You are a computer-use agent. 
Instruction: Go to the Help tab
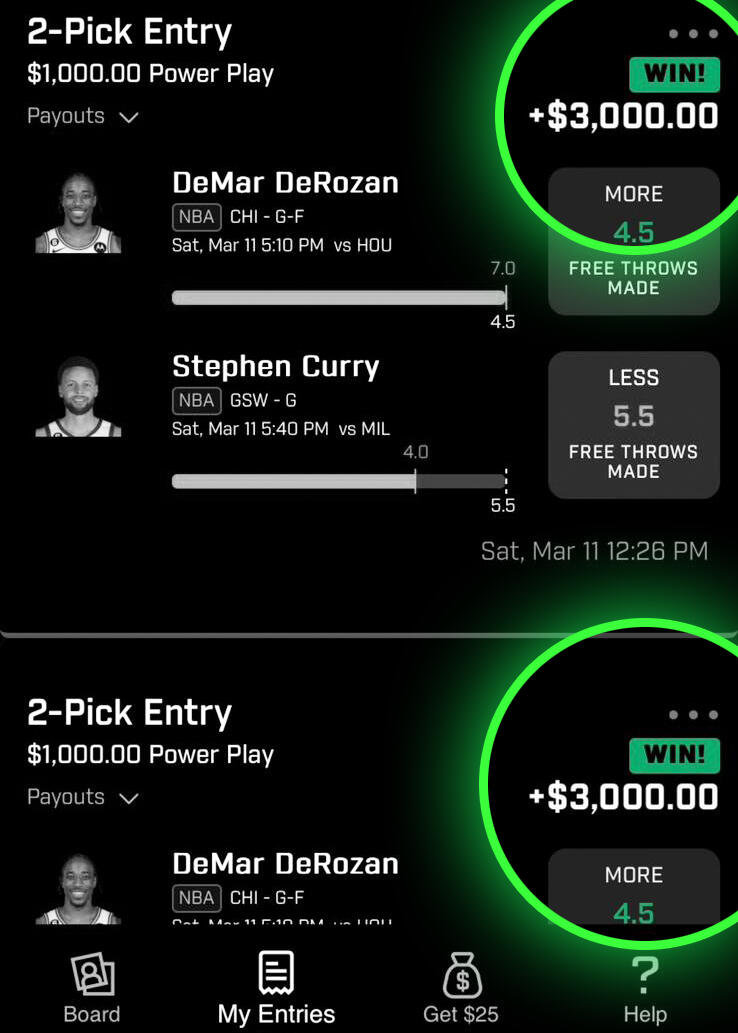pos(645,988)
